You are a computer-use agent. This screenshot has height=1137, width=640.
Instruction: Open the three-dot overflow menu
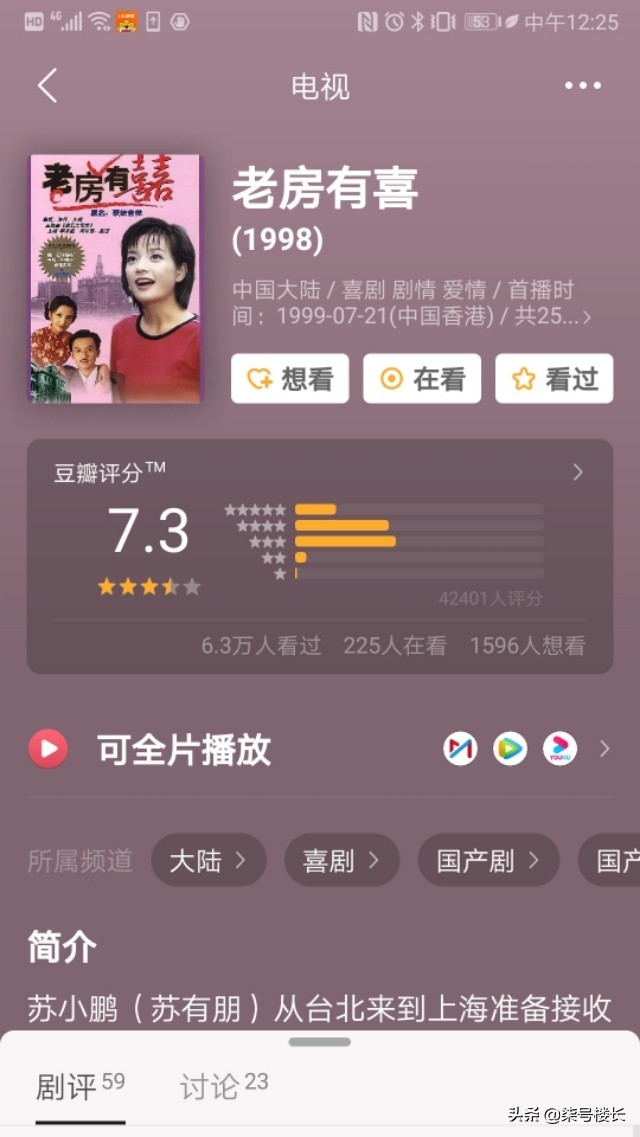(583, 86)
